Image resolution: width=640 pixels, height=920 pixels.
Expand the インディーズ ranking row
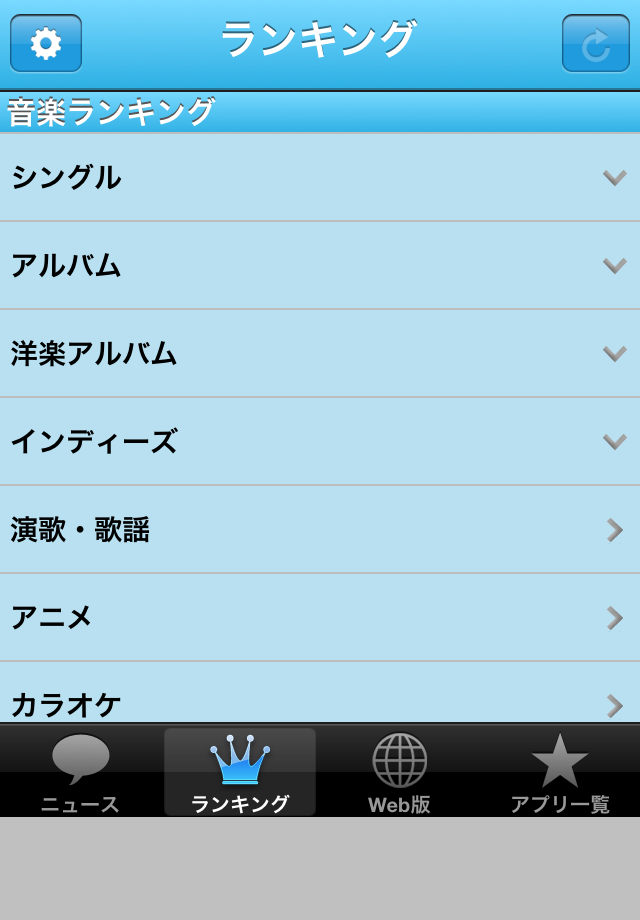(320, 442)
